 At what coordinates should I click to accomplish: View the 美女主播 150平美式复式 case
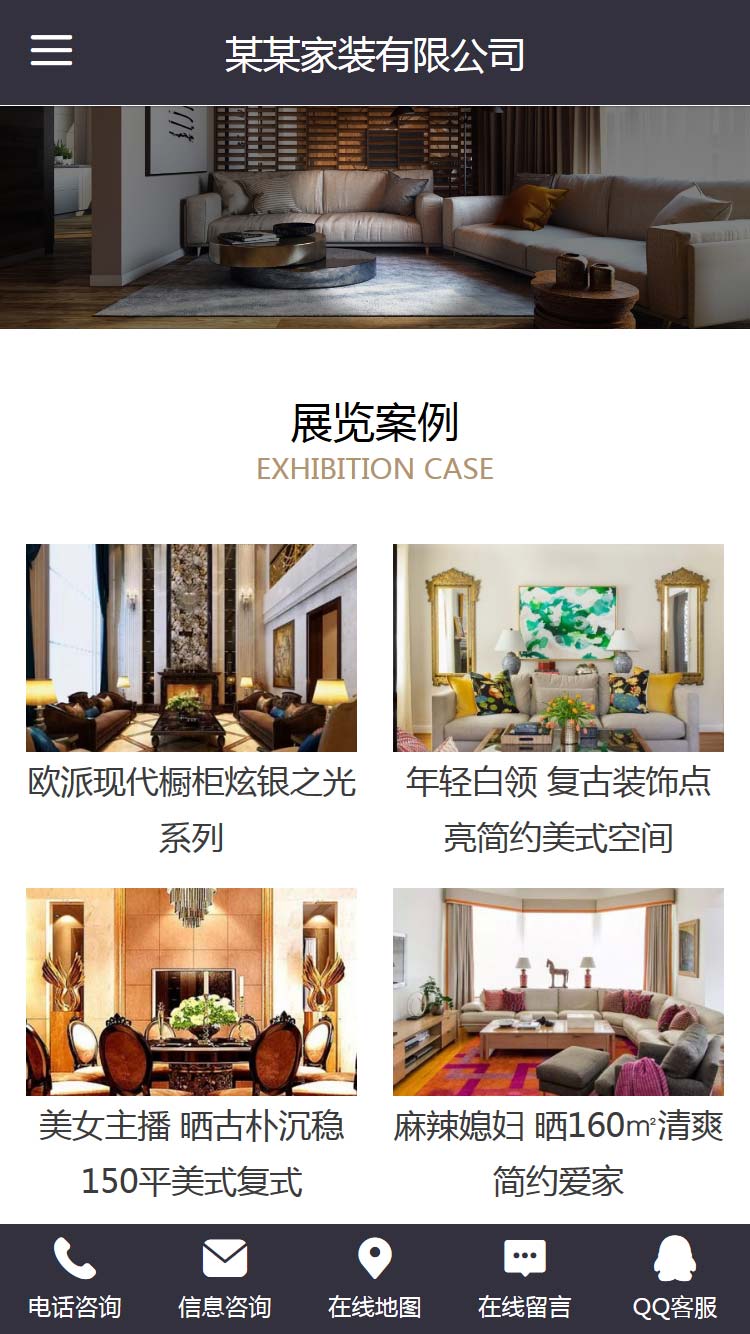191,992
